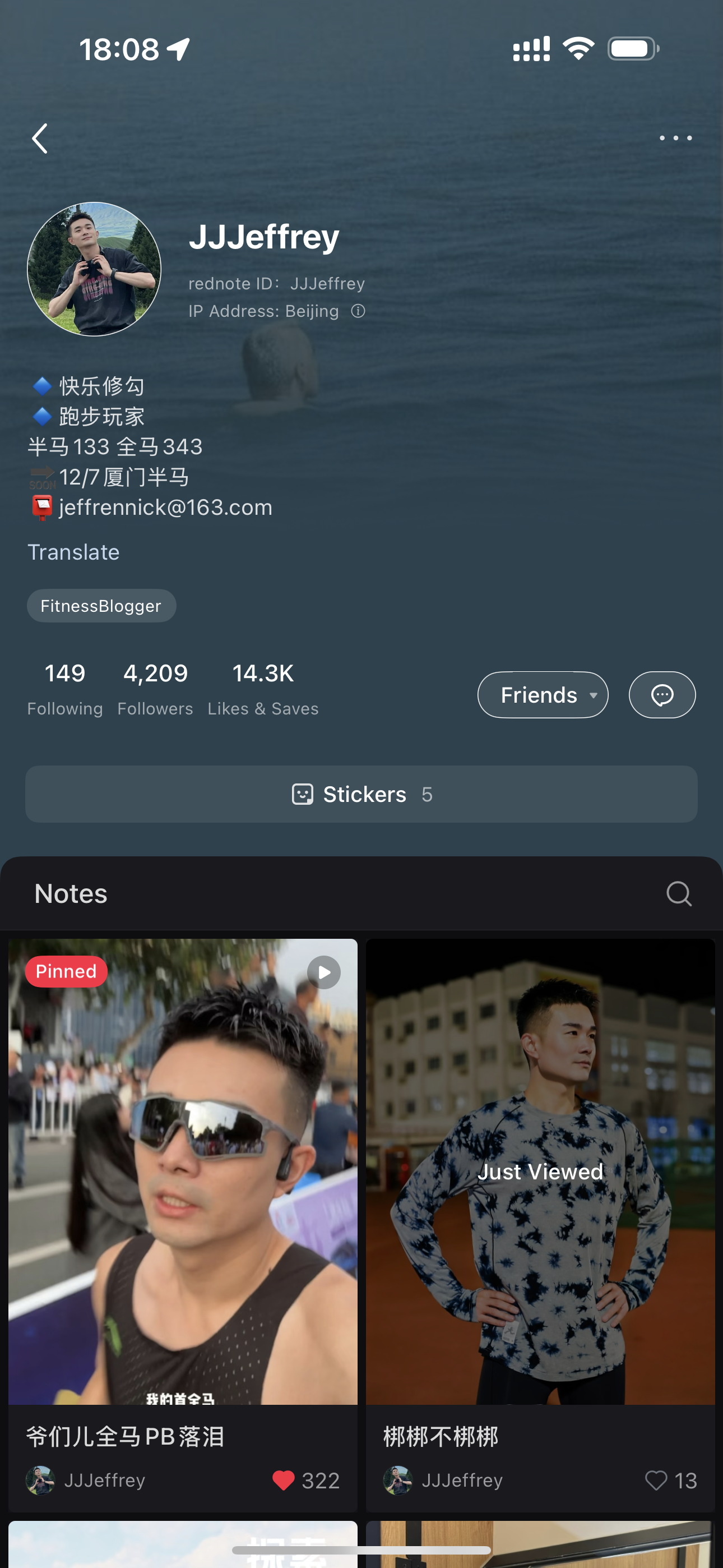The height and width of the screenshot is (1568, 723).
Task: Expand the Friends dropdown button
Action: point(543,695)
